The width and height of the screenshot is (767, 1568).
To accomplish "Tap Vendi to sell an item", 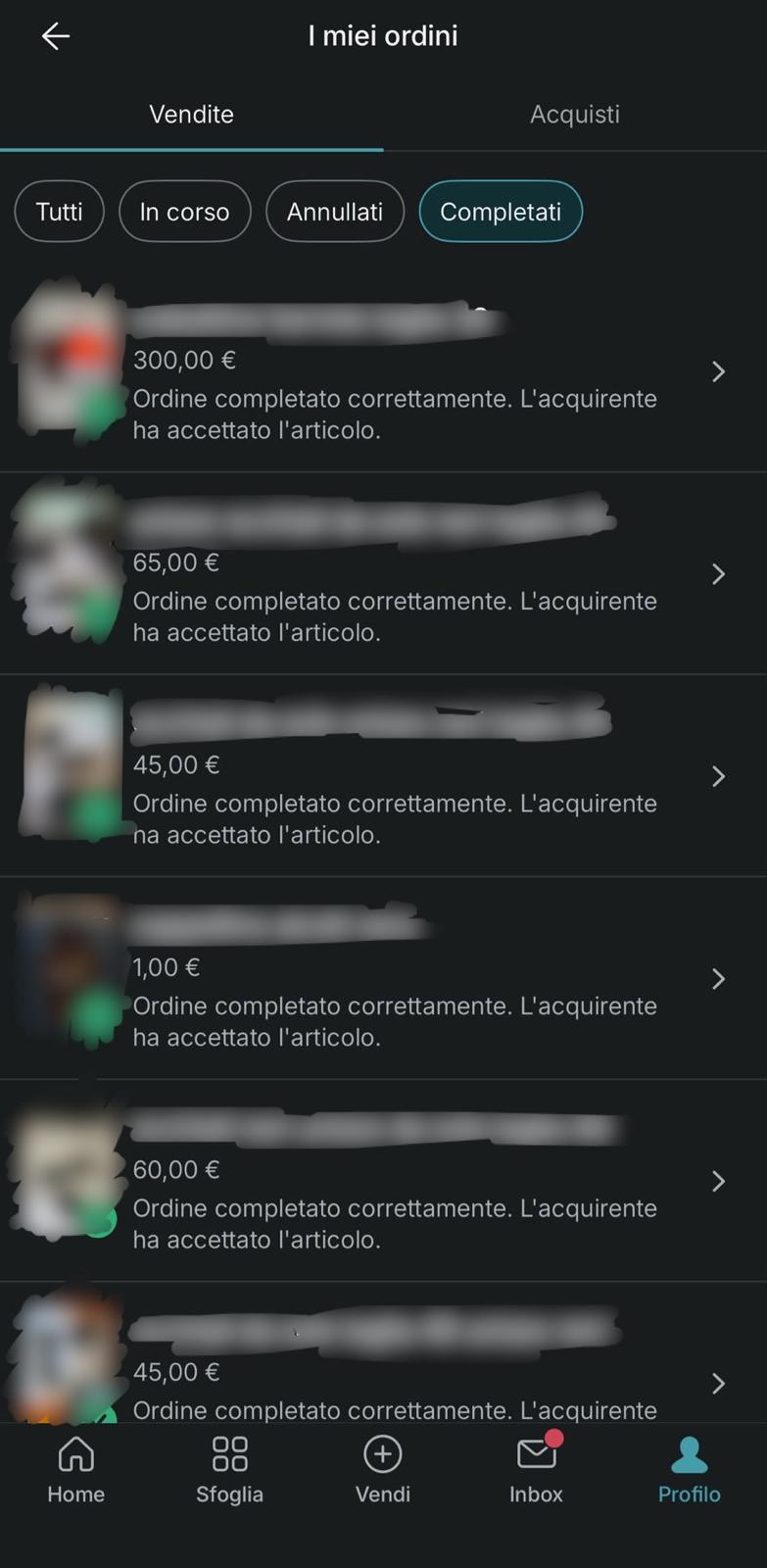I will (383, 1470).
